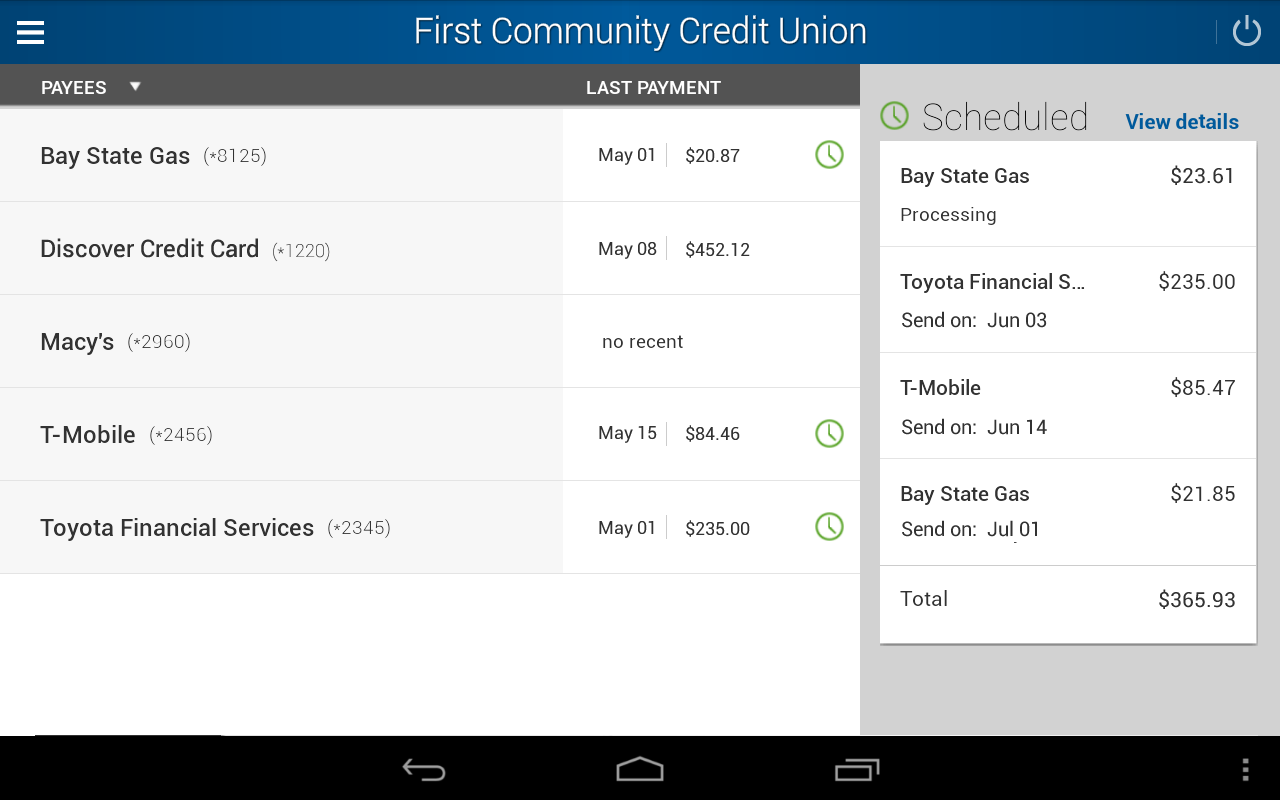Tap the power log out icon
The width and height of the screenshot is (1280, 800).
point(1246,32)
